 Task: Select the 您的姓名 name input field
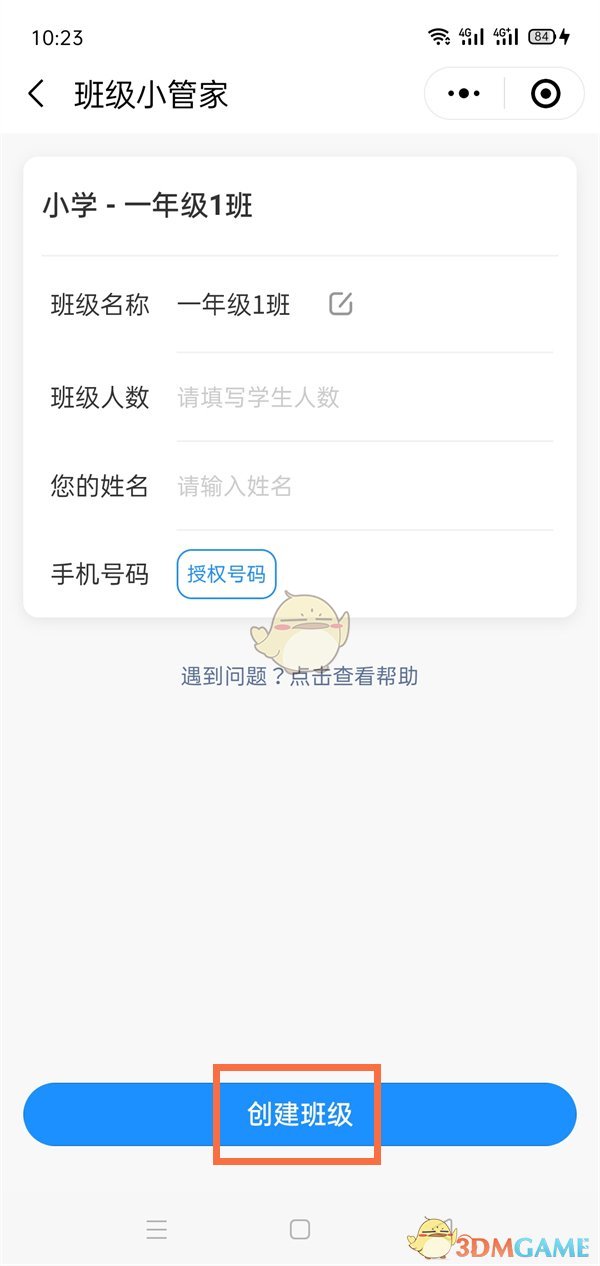click(364, 487)
